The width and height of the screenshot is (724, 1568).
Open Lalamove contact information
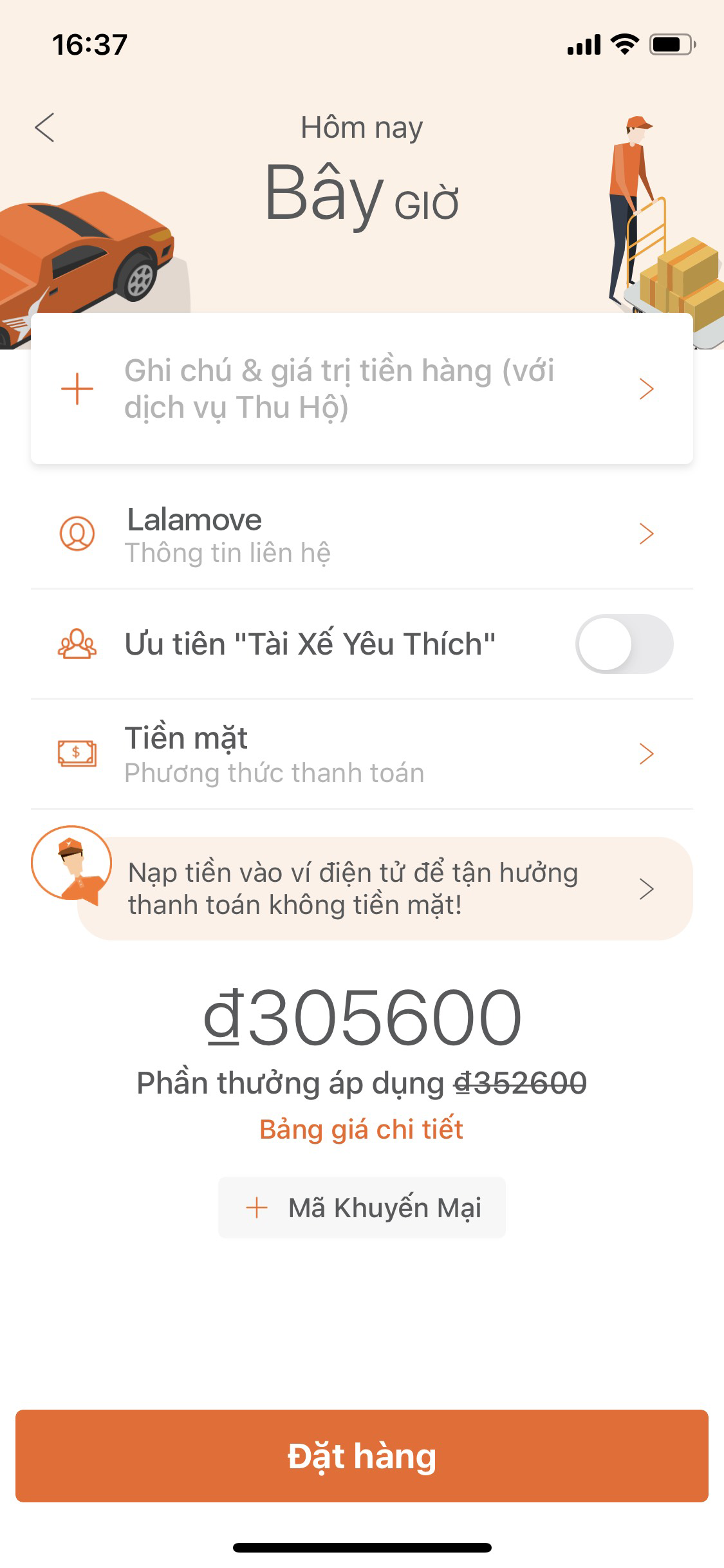point(361,534)
